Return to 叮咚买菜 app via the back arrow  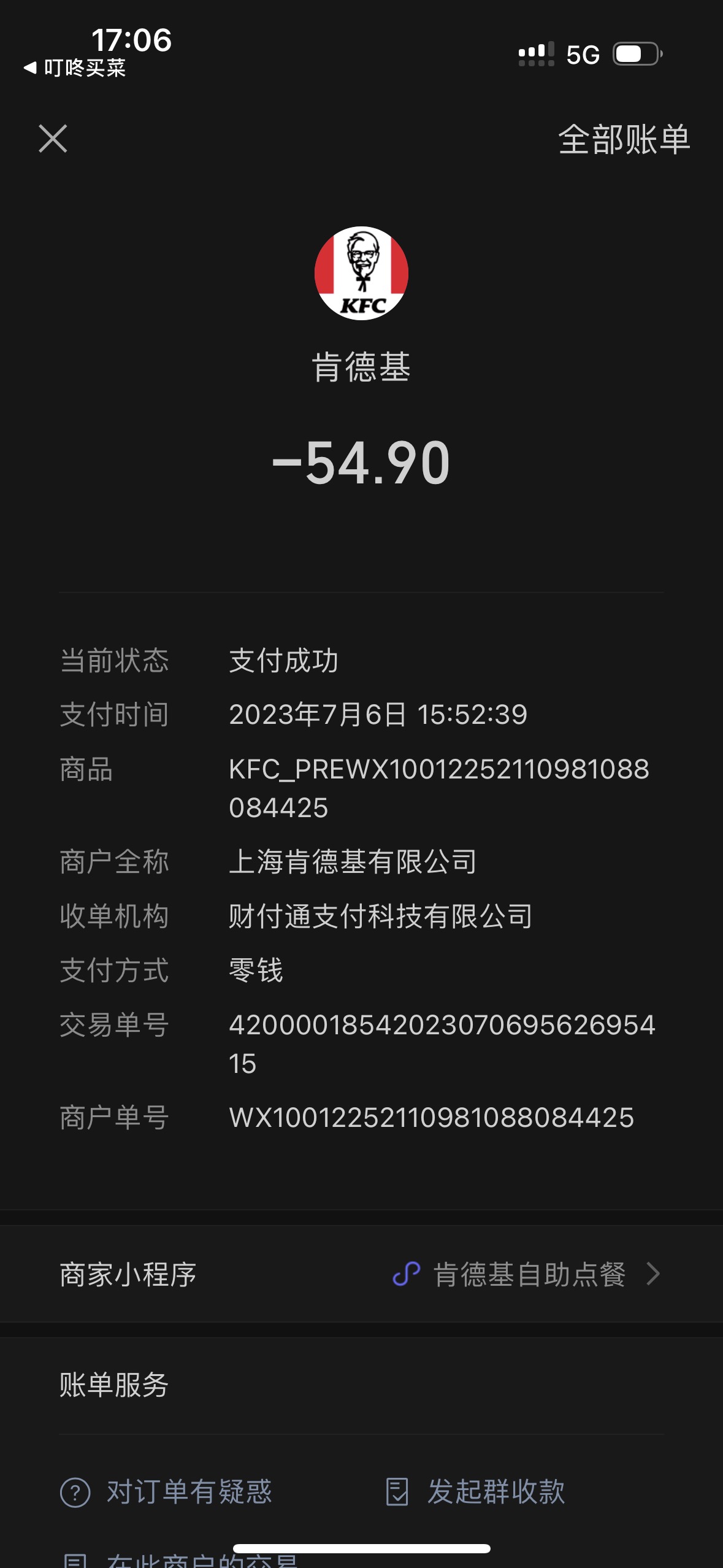pos(74,67)
